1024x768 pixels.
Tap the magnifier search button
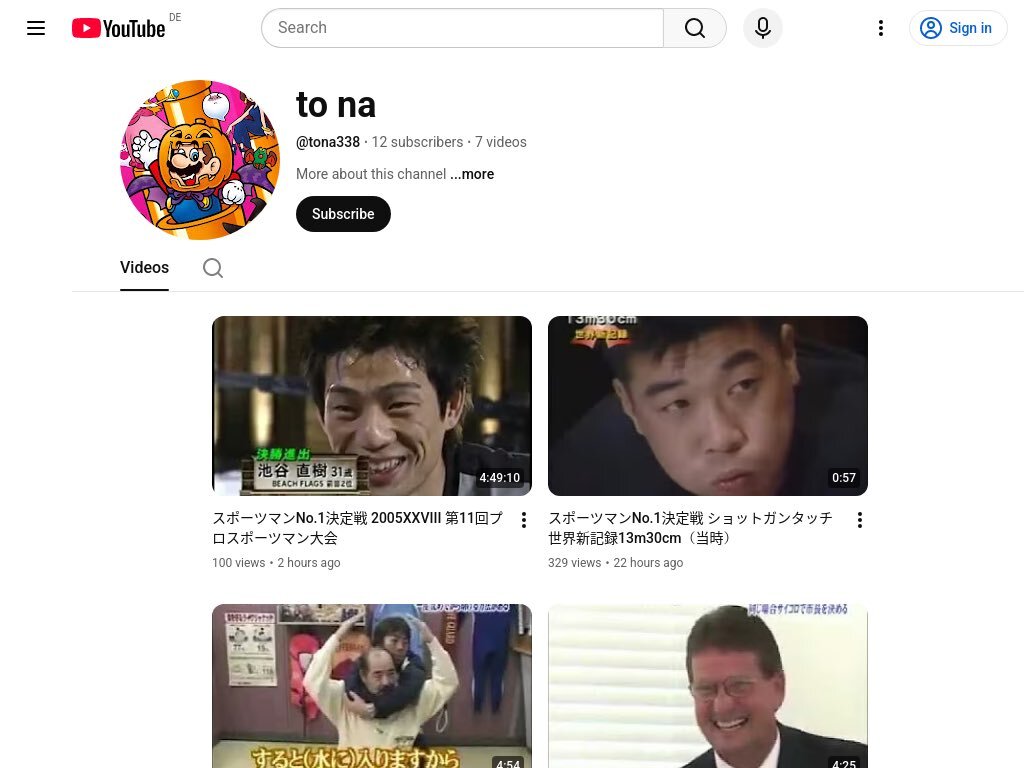pos(695,28)
